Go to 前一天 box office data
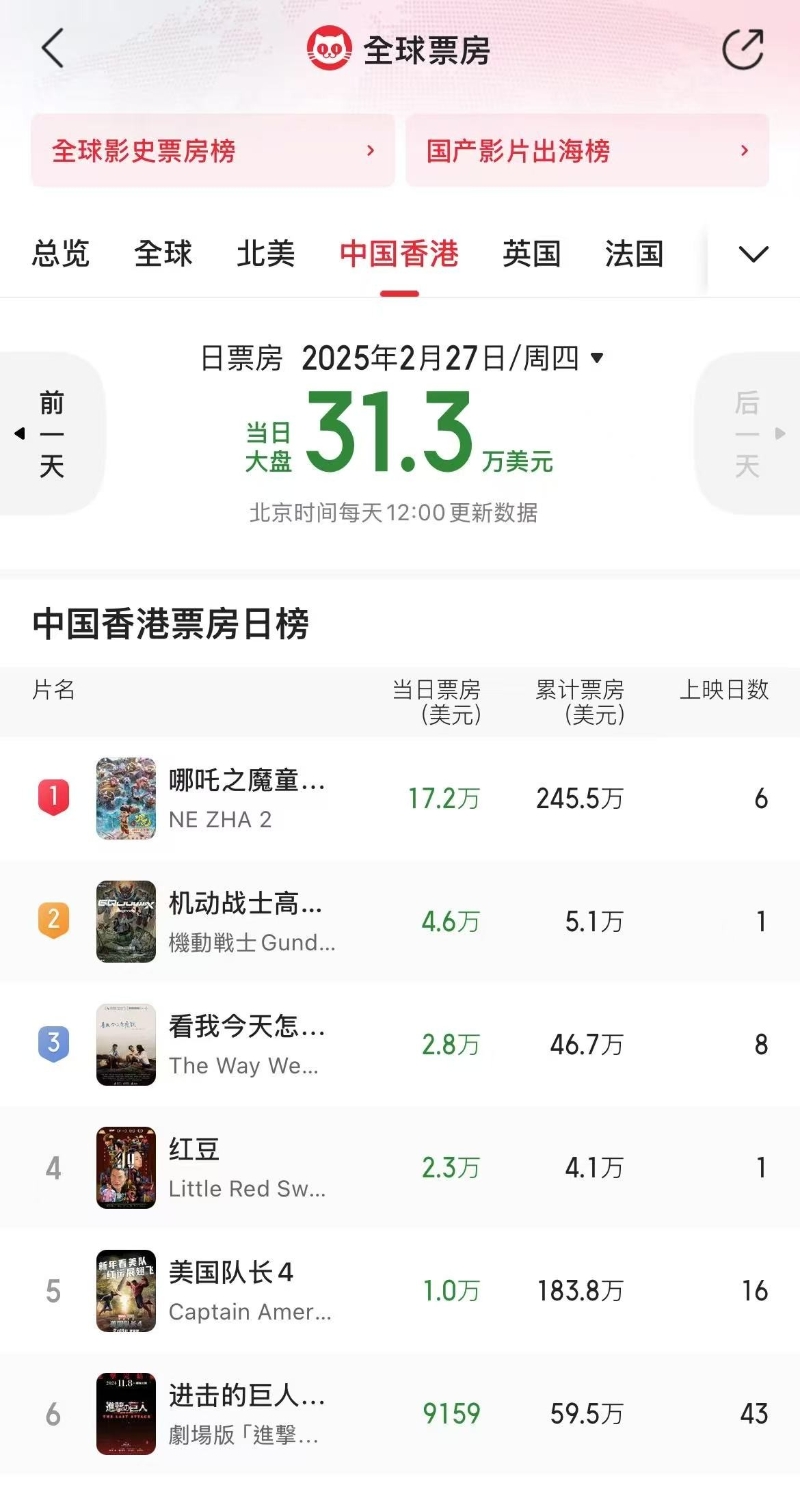The height and width of the screenshot is (1485, 800). click(x=51, y=434)
